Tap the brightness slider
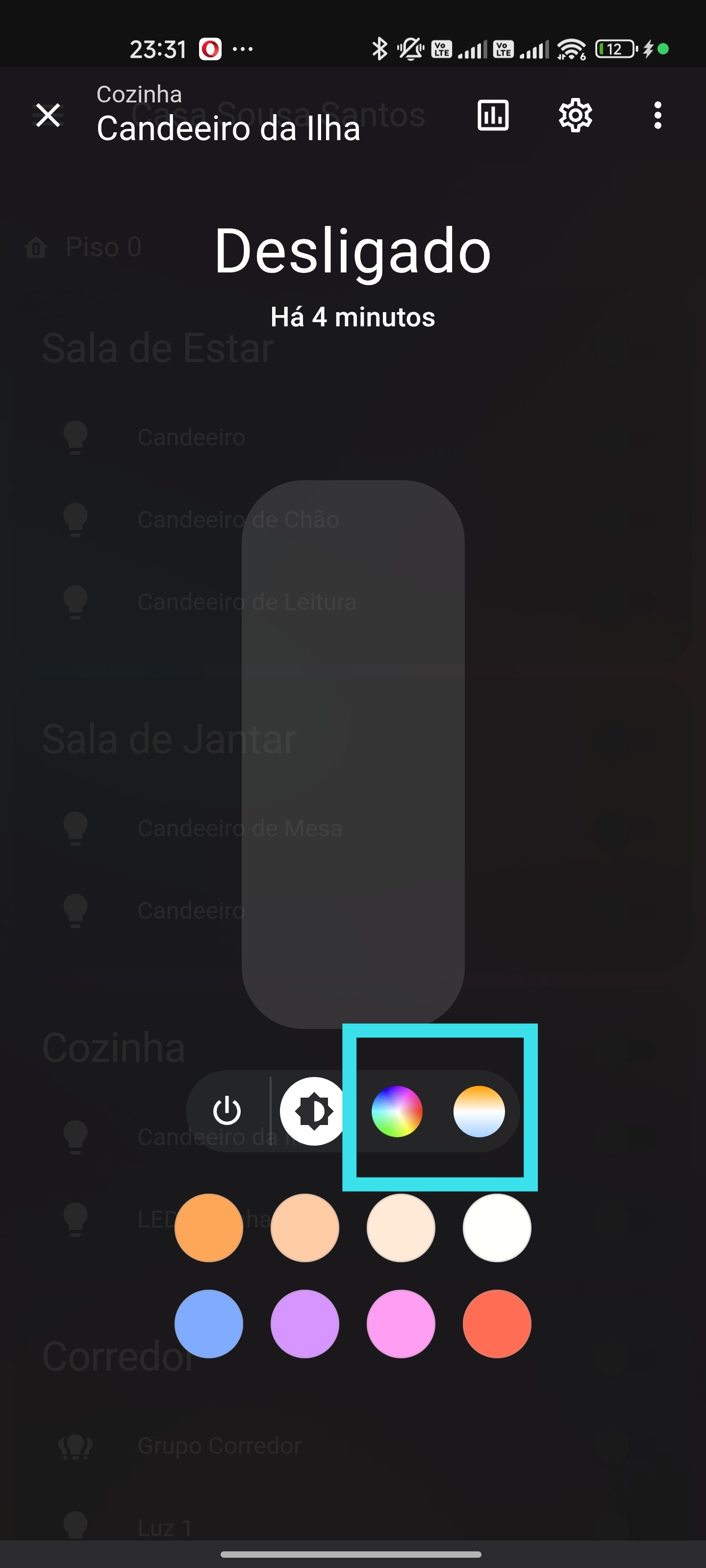 point(353,754)
